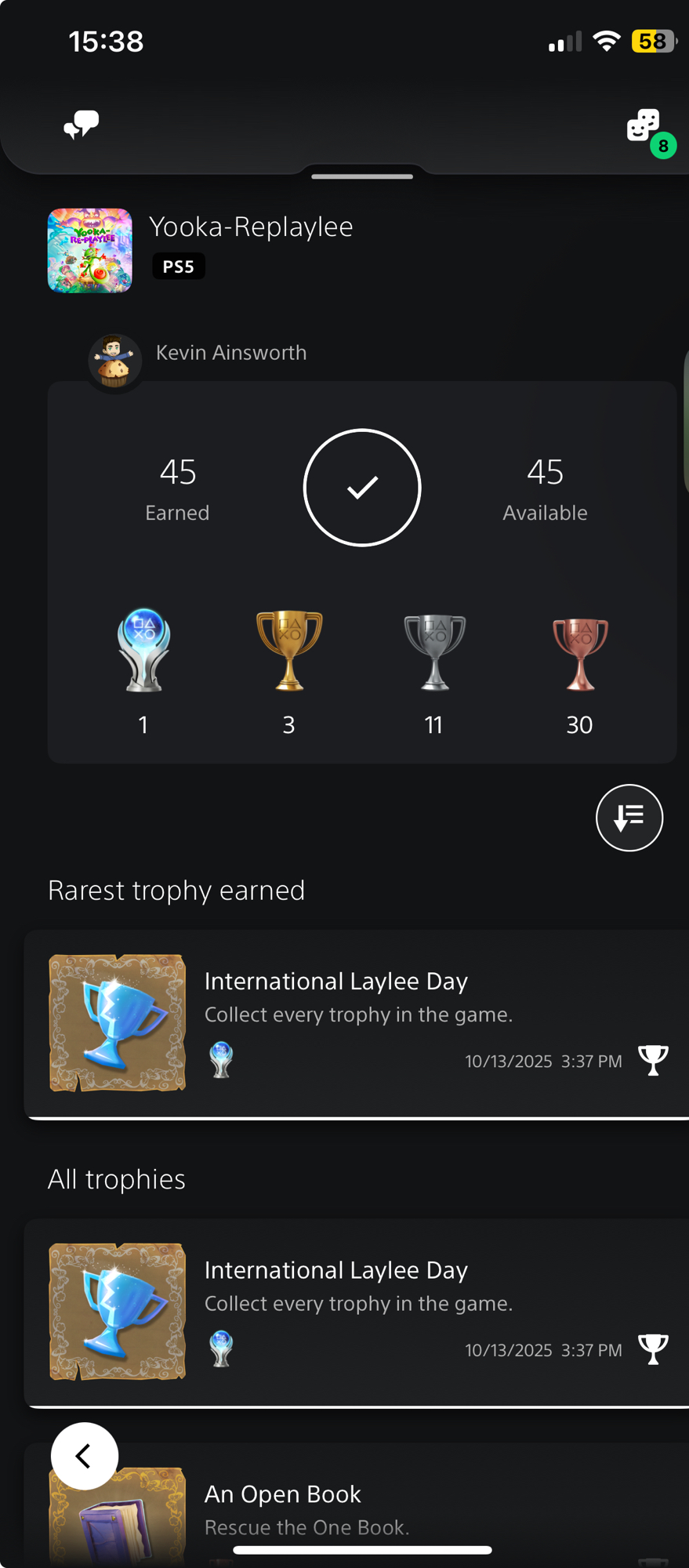The width and height of the screenshot is (689, 1568).
Task: Go back with the round arrow button
Action: coord(85,1456)
